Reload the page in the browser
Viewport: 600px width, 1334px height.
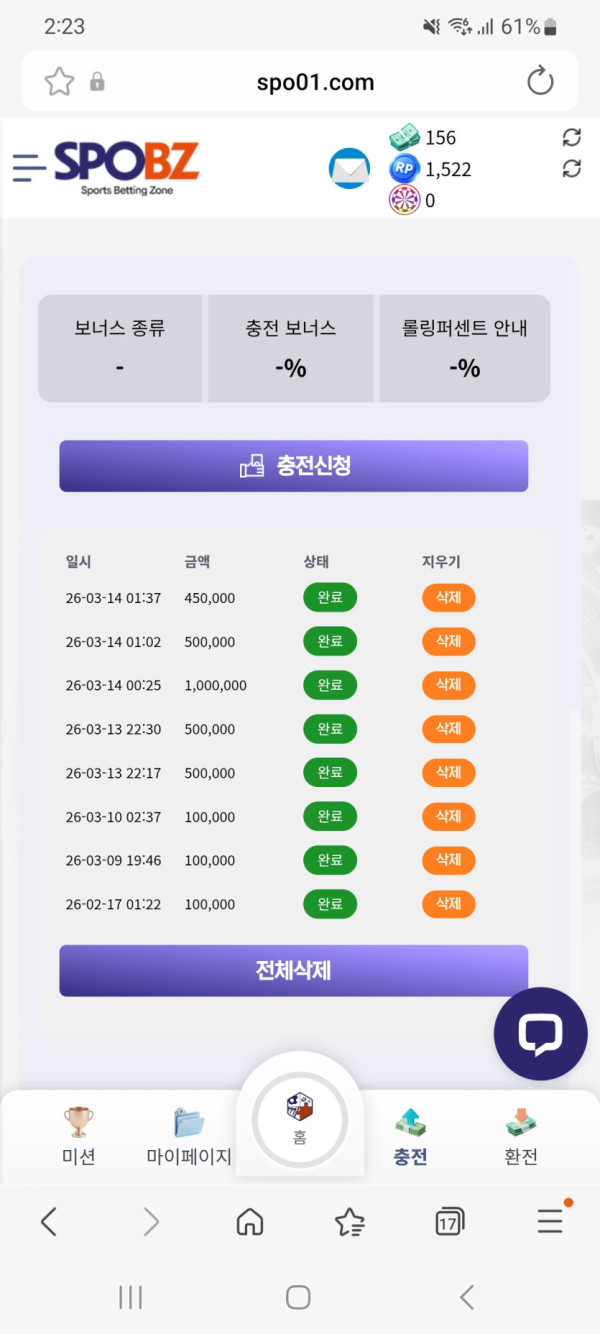coord(540,81)
